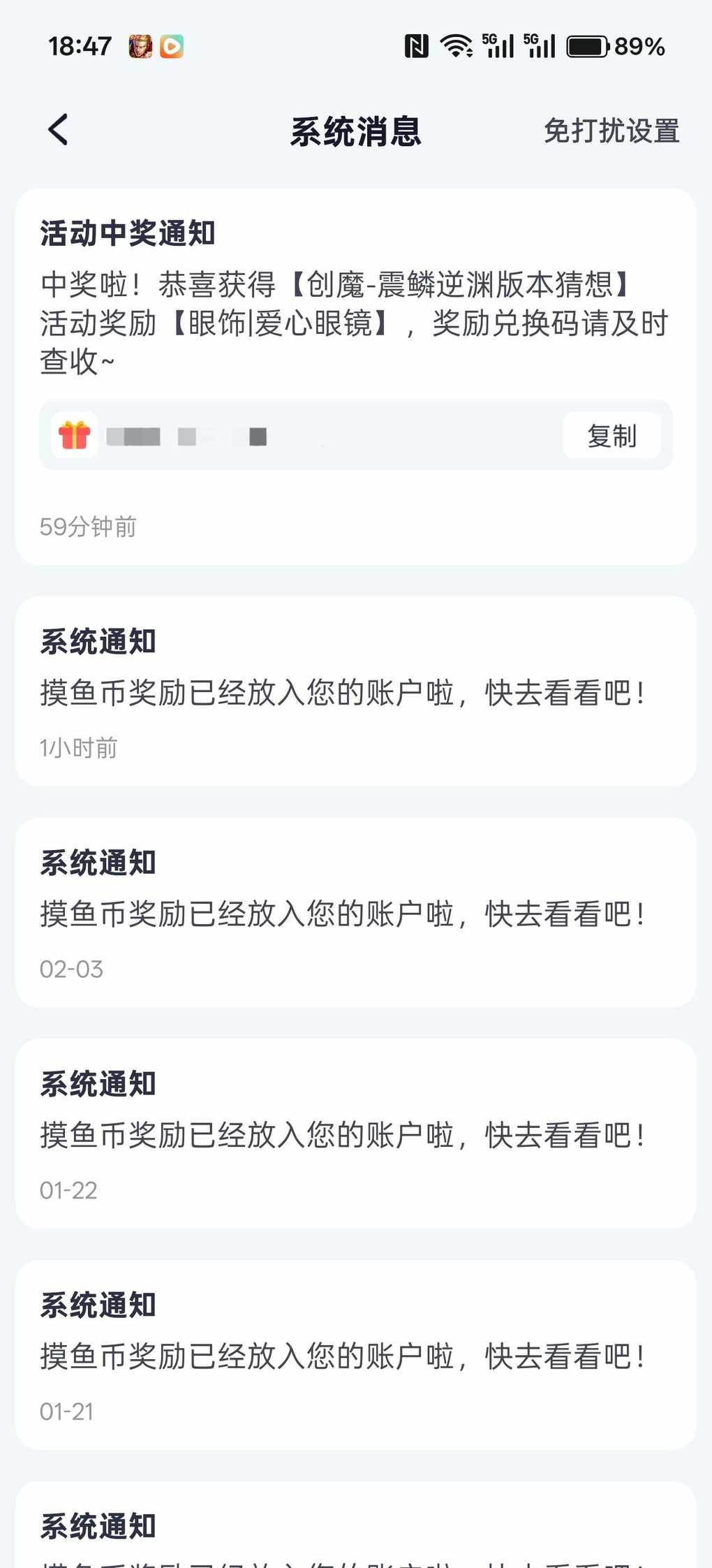Screen dimensions: 712x1568
Task: Open the 活动中奖通知 message card
Action: [x=355, y=307]
